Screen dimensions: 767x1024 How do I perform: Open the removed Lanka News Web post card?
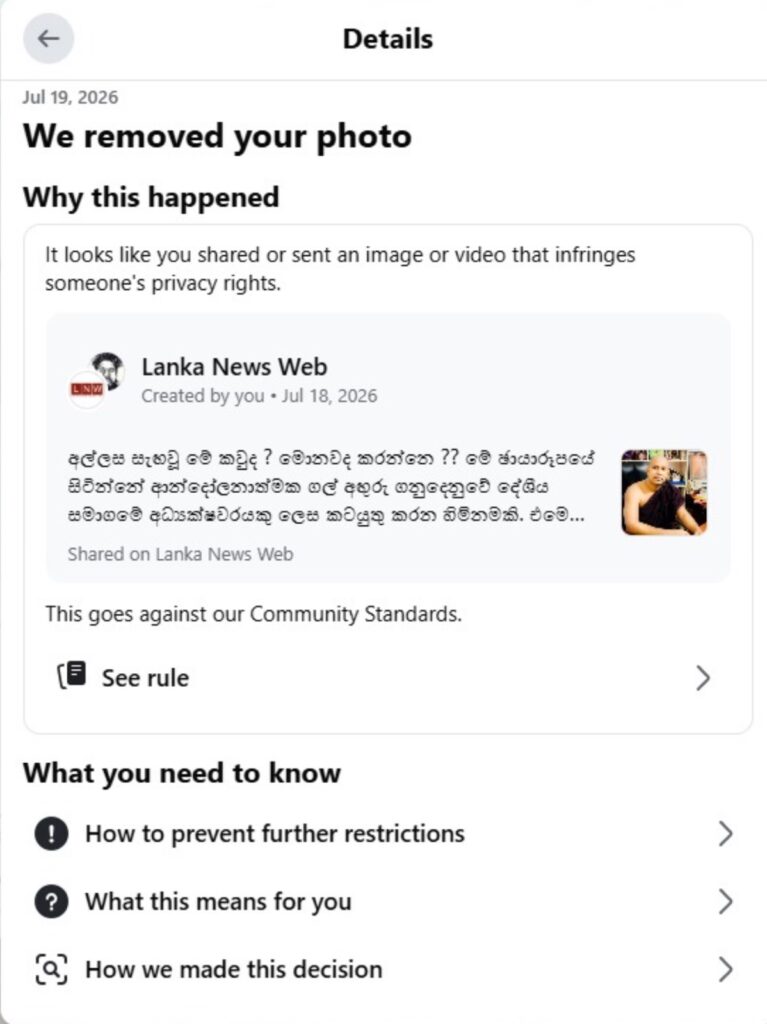point(388,448)
